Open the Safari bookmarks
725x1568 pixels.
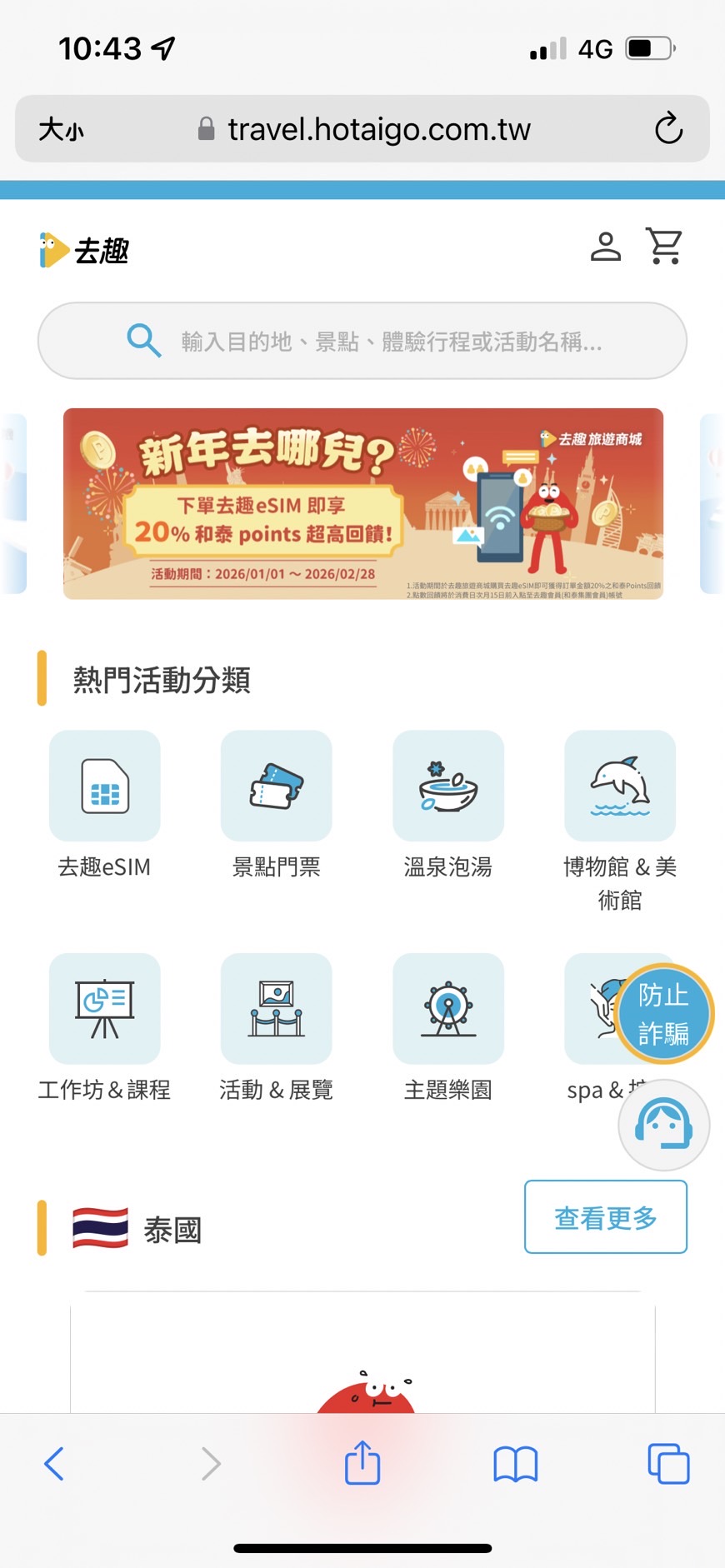515,1463
